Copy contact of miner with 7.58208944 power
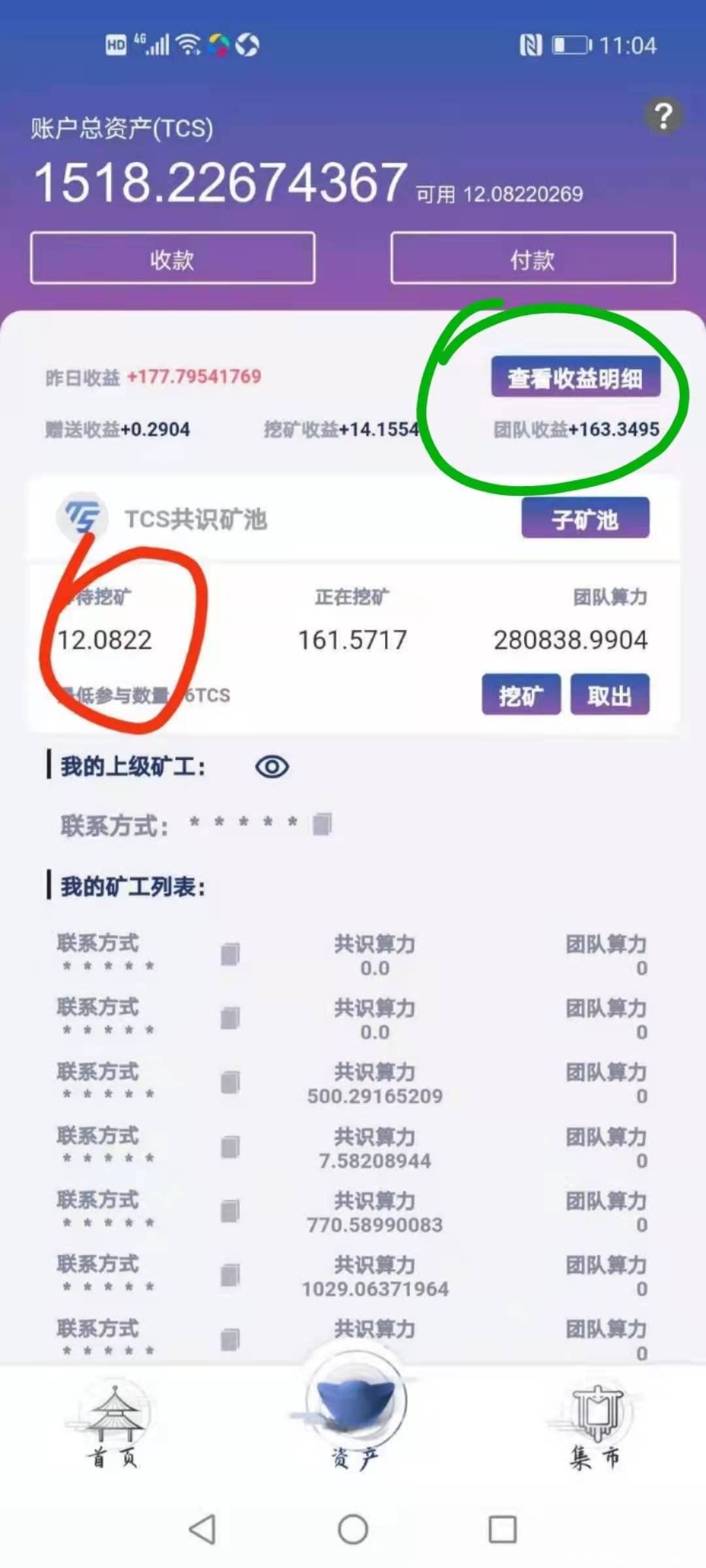 pyautogui.click(x=230, y=1147)
